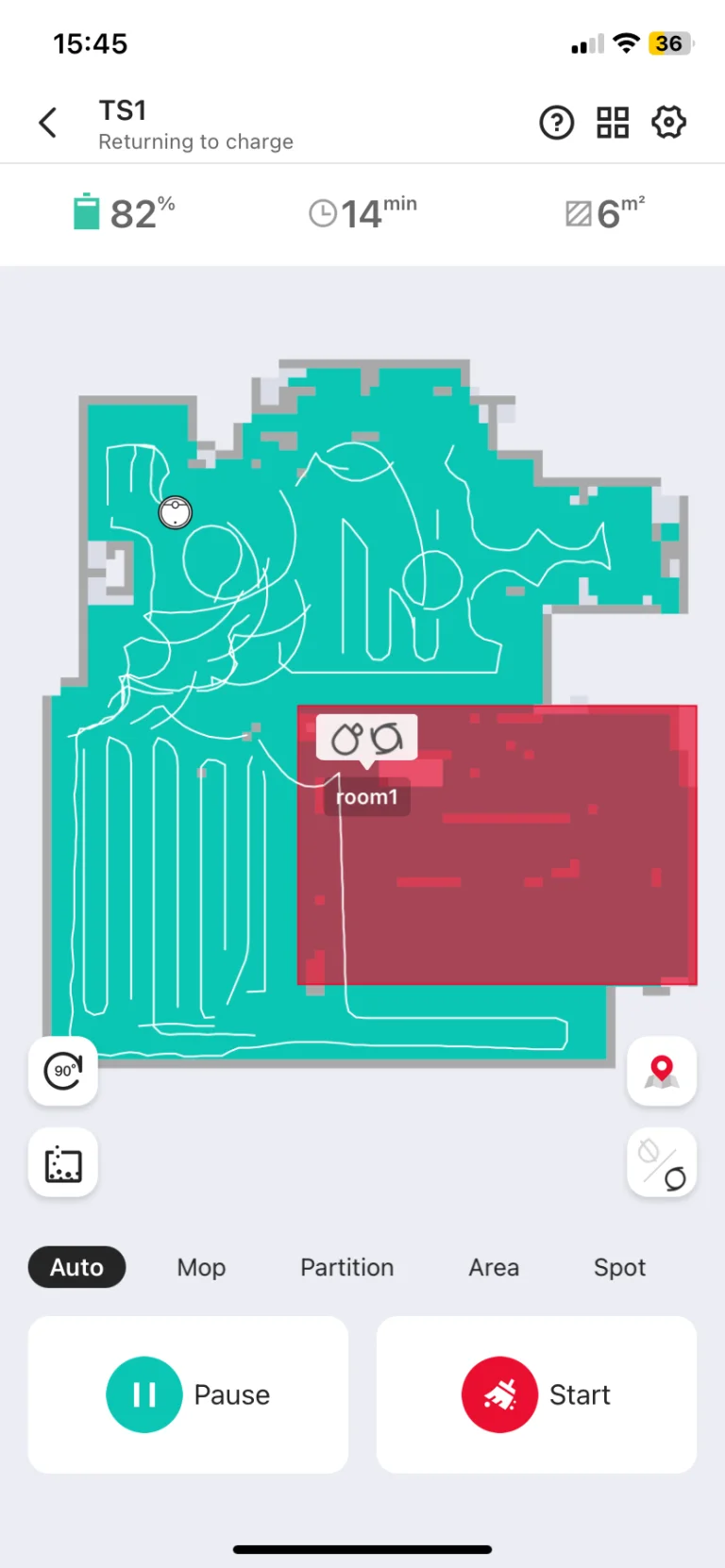Screen dimensions: 725x1568
Task: Switch to Mop mode
Action: 201,1267
